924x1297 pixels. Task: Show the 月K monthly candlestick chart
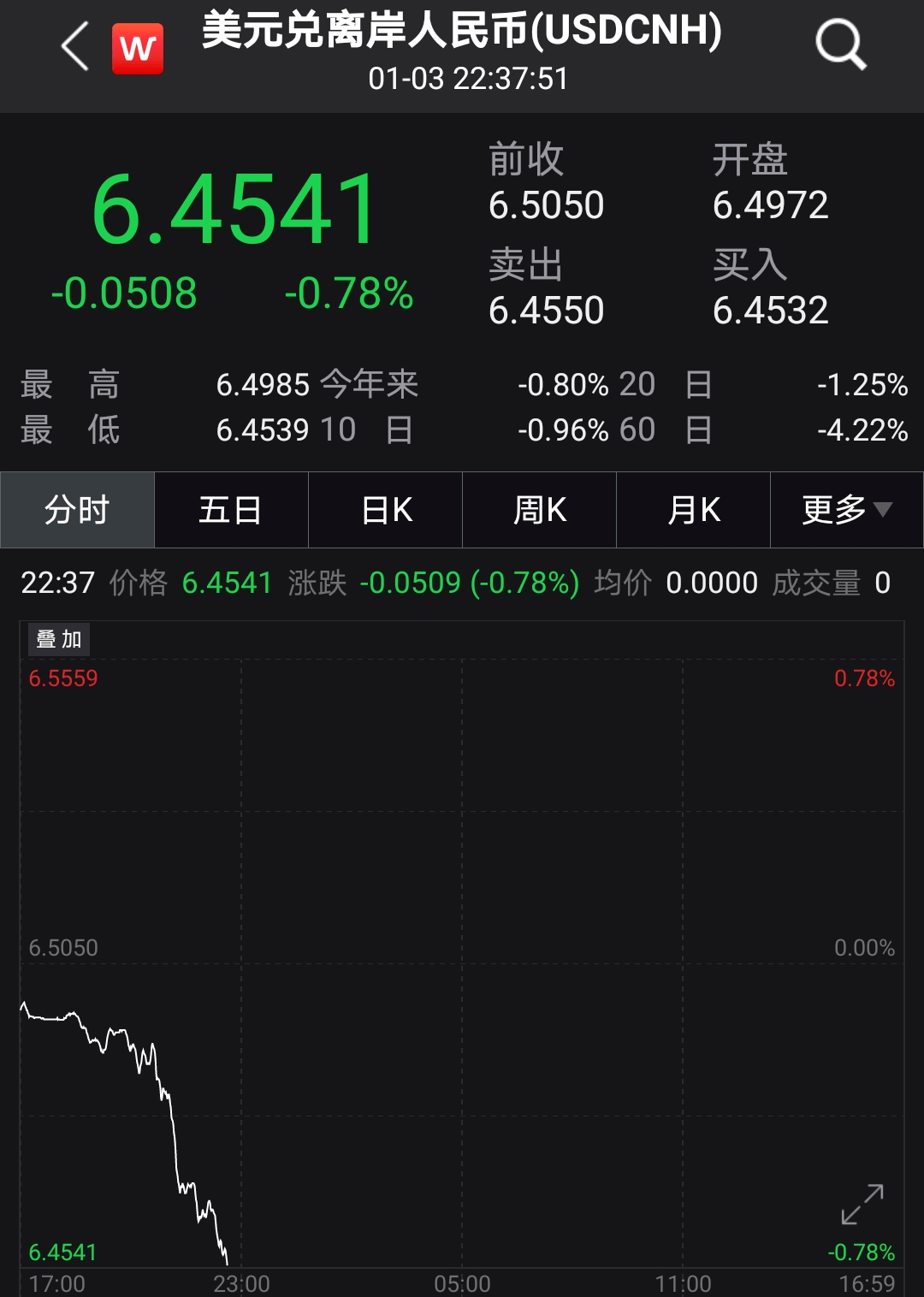click(x=694, y=510)
